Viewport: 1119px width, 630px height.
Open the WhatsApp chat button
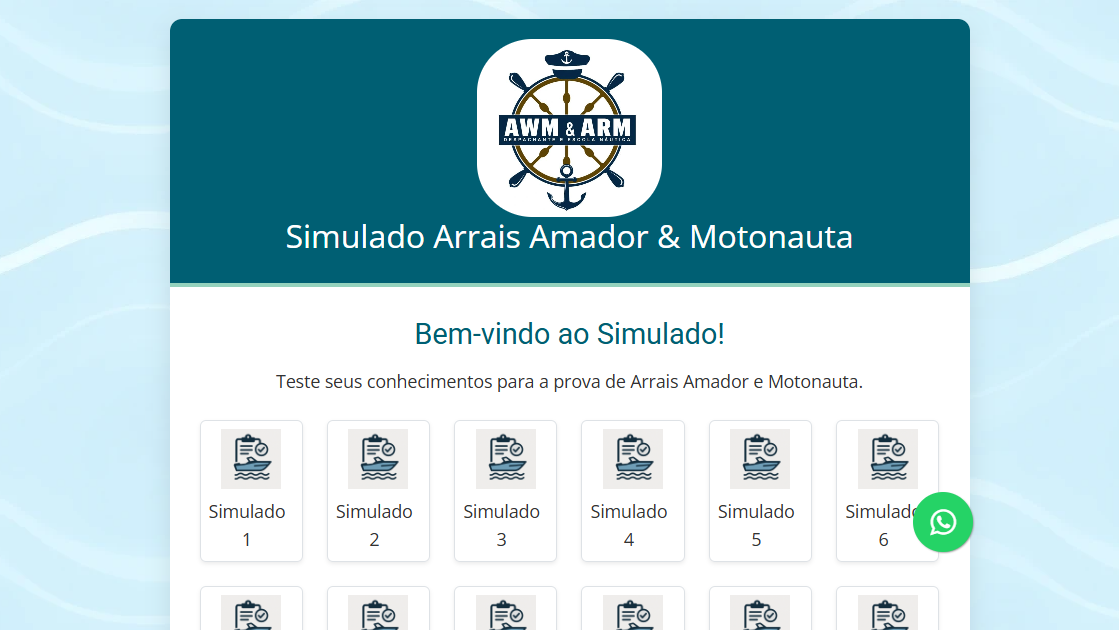coord(942,522)
